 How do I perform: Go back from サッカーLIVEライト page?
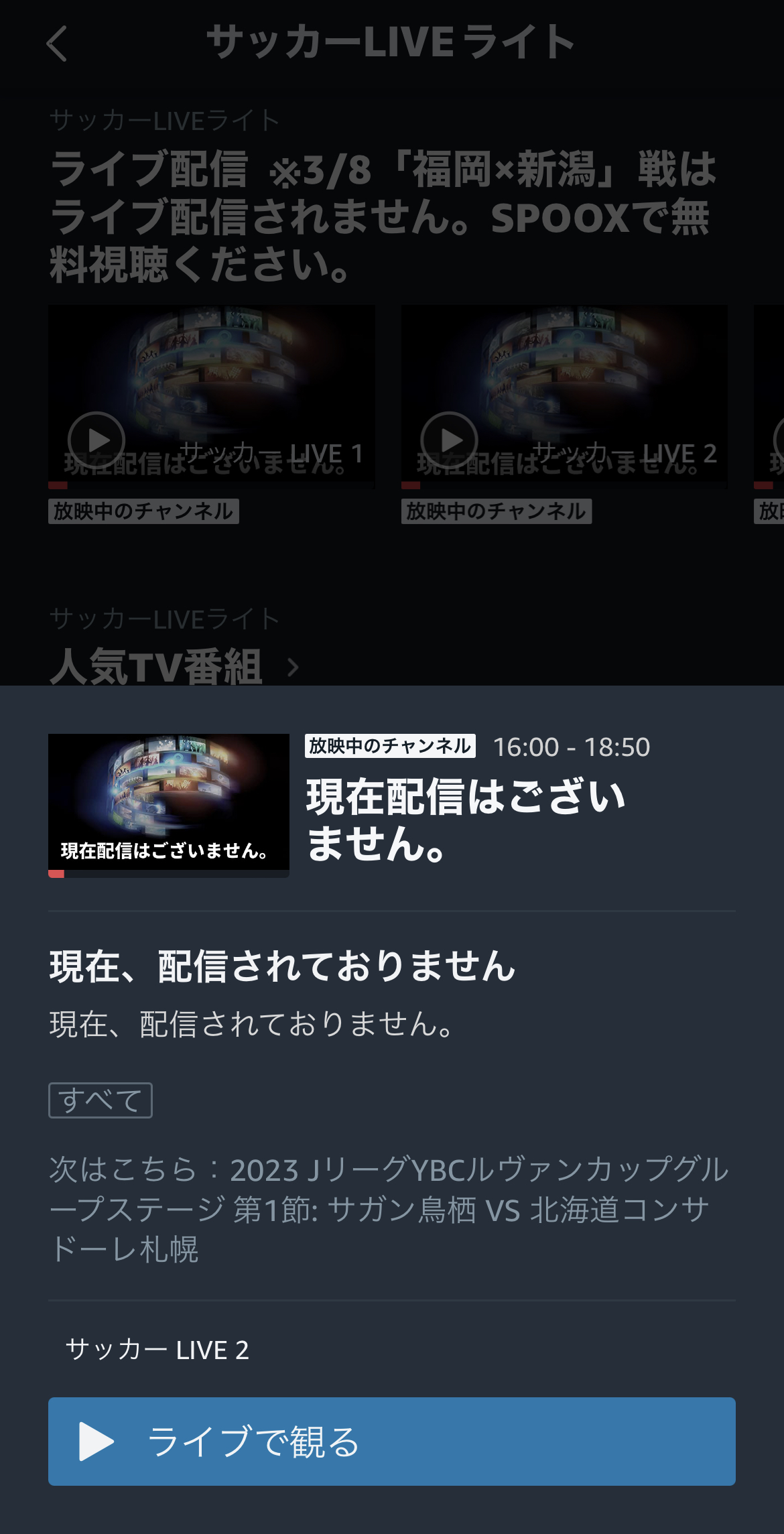click(x=58, y=44)
